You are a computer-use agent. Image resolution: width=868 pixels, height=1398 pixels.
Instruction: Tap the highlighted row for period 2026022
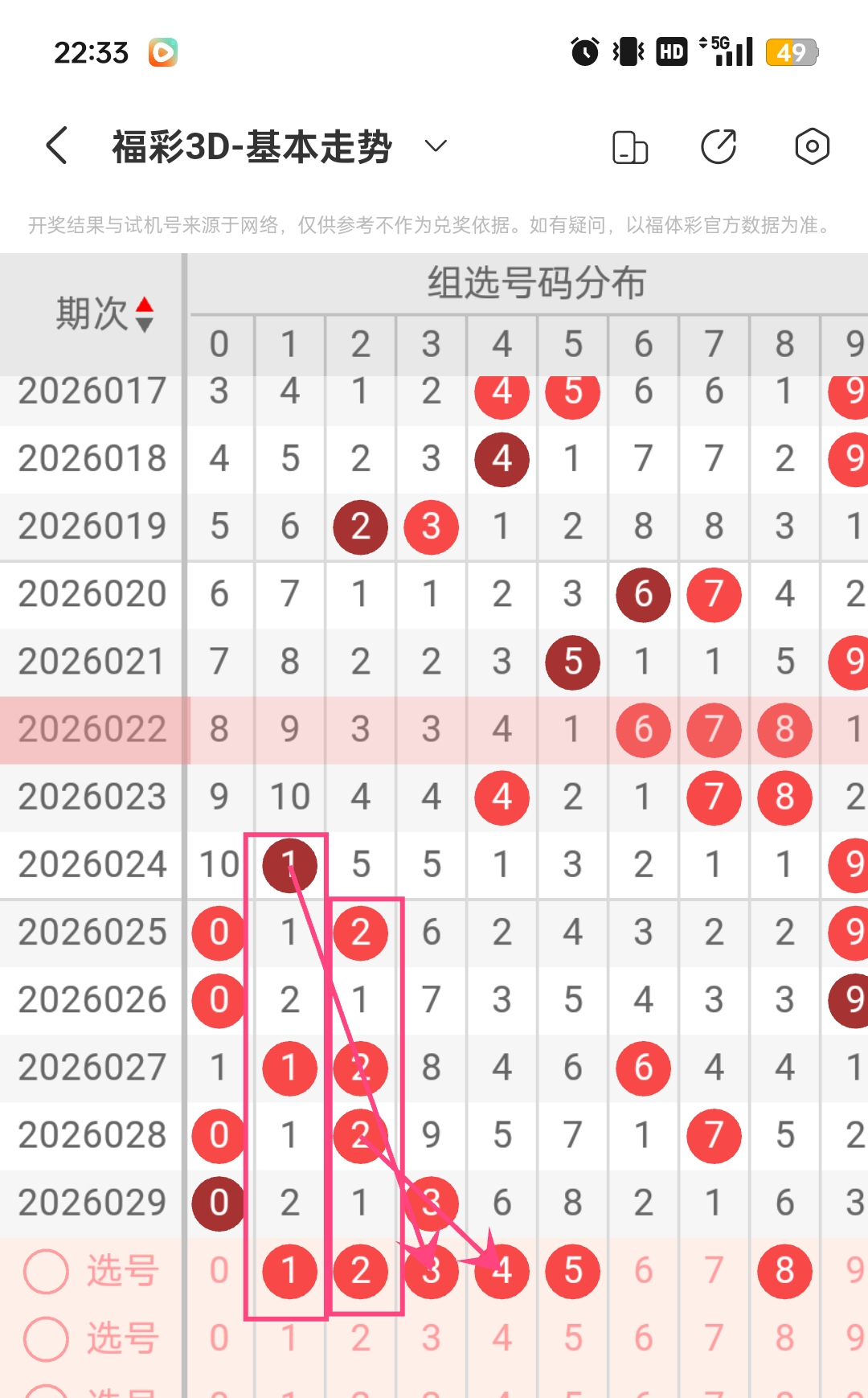pyautogui.click(x=91, y=729)
